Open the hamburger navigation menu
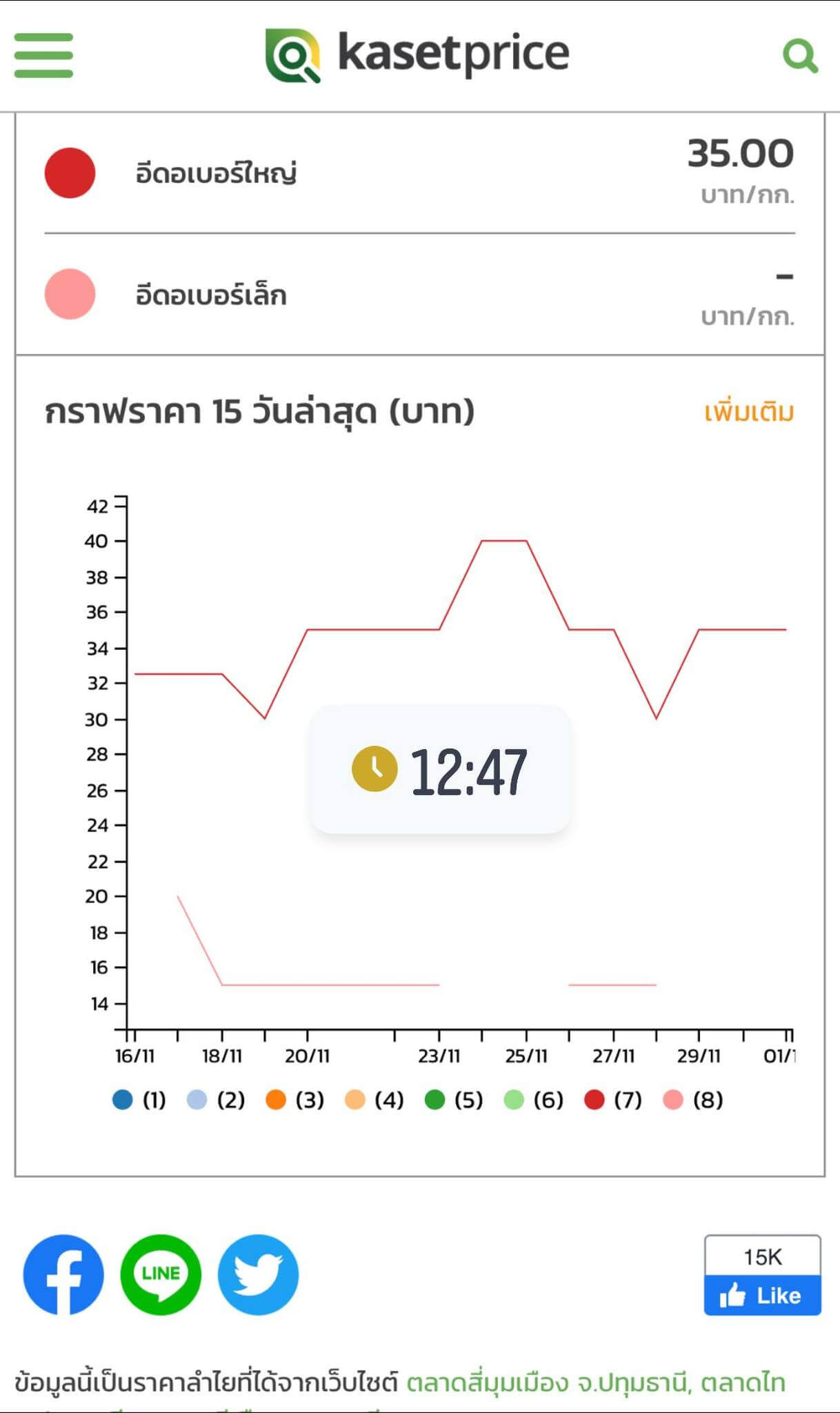The width and height of the screenshot is (840, 1413). 43,55
